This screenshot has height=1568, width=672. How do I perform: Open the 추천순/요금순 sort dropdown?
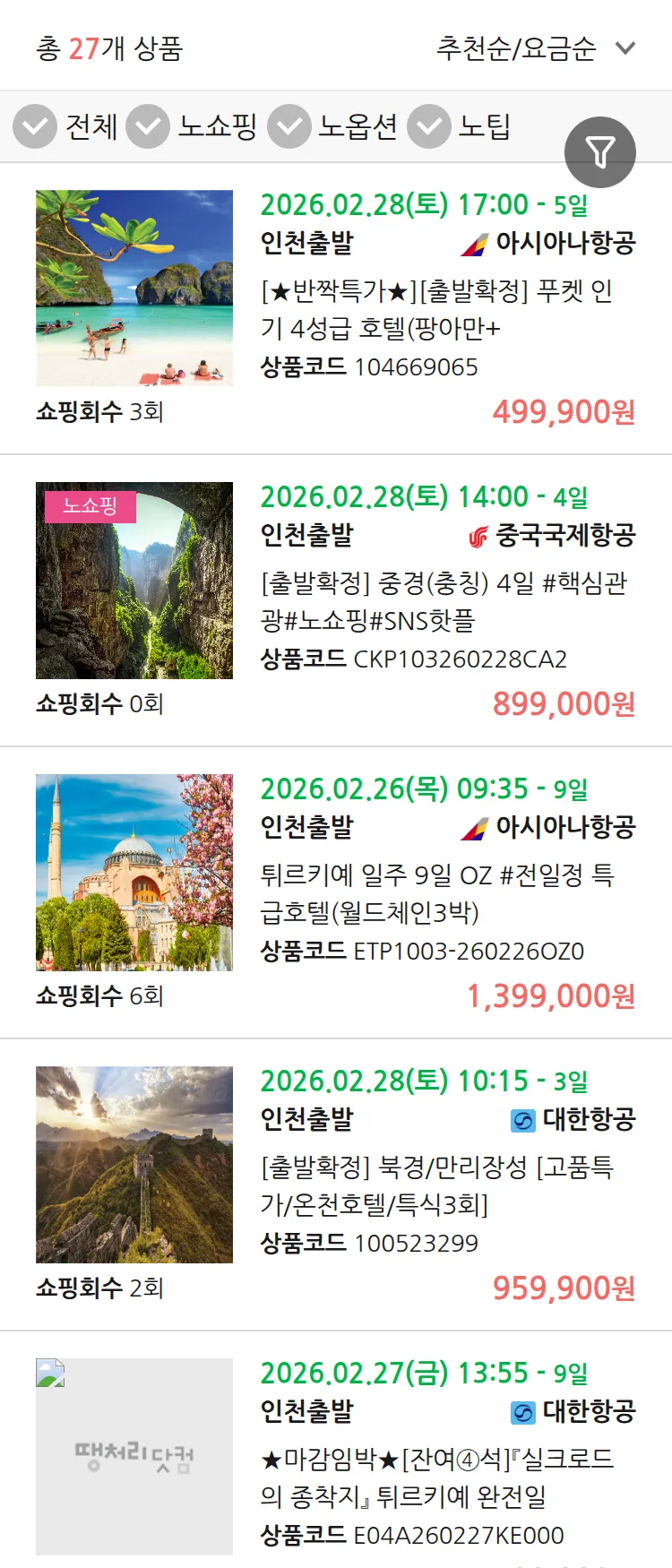click(x=515, y=49)
